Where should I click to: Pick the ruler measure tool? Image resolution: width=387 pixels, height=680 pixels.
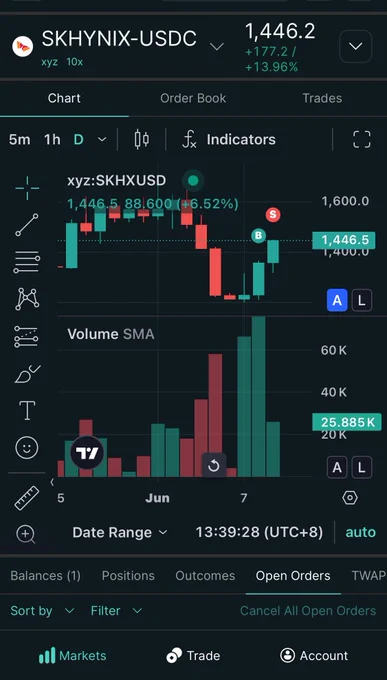coord(27,498)
